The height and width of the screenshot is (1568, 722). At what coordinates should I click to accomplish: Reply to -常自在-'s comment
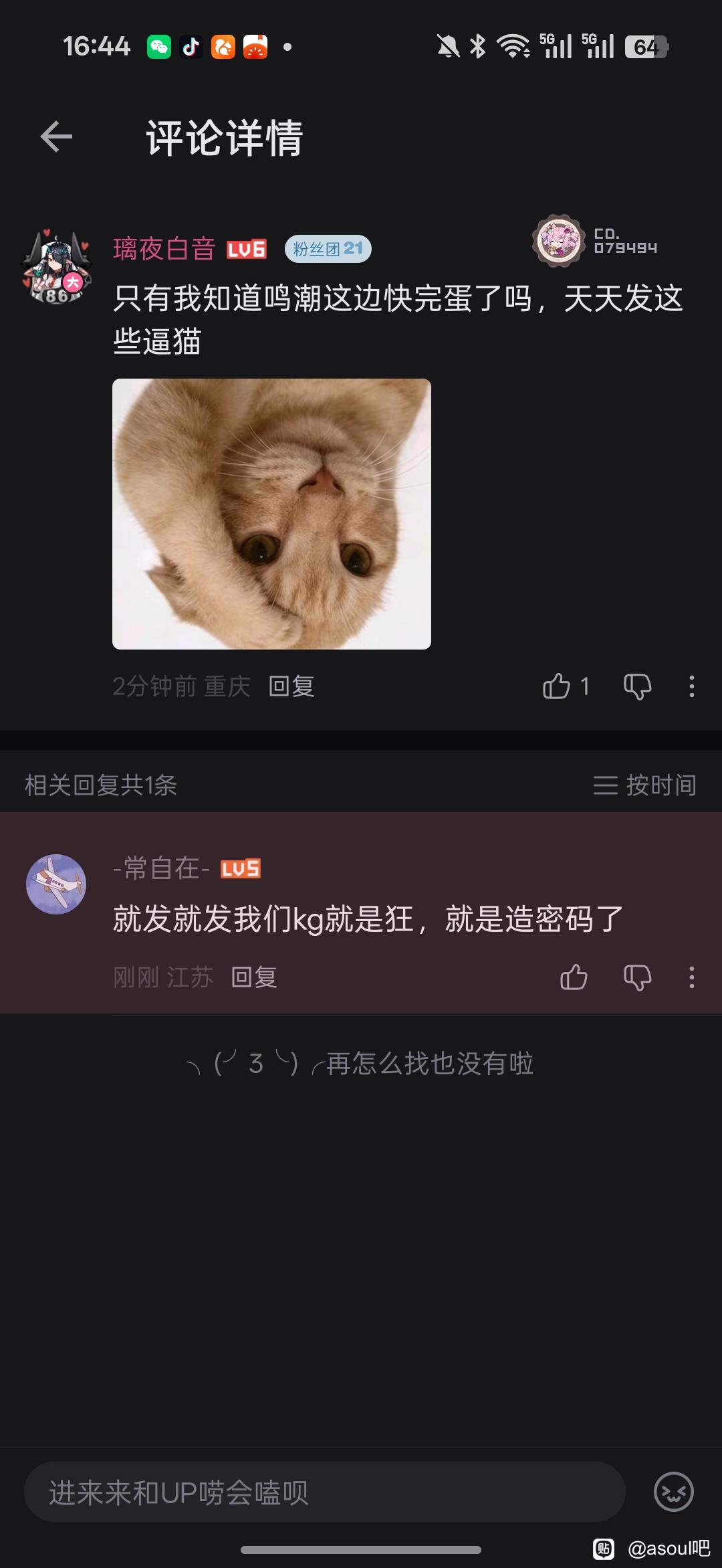tap(254, 977)
